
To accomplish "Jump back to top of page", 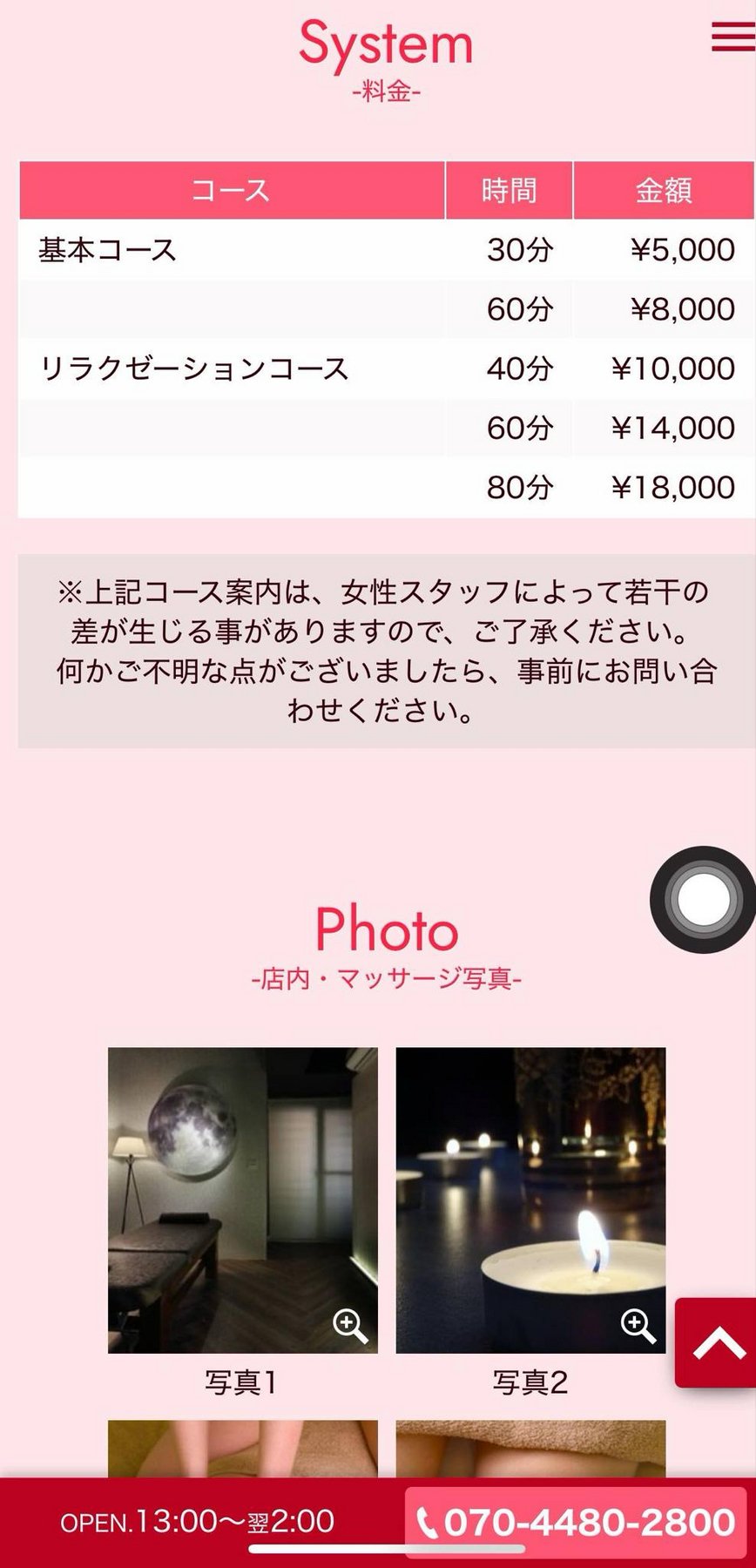I will tap(717, 1342).
